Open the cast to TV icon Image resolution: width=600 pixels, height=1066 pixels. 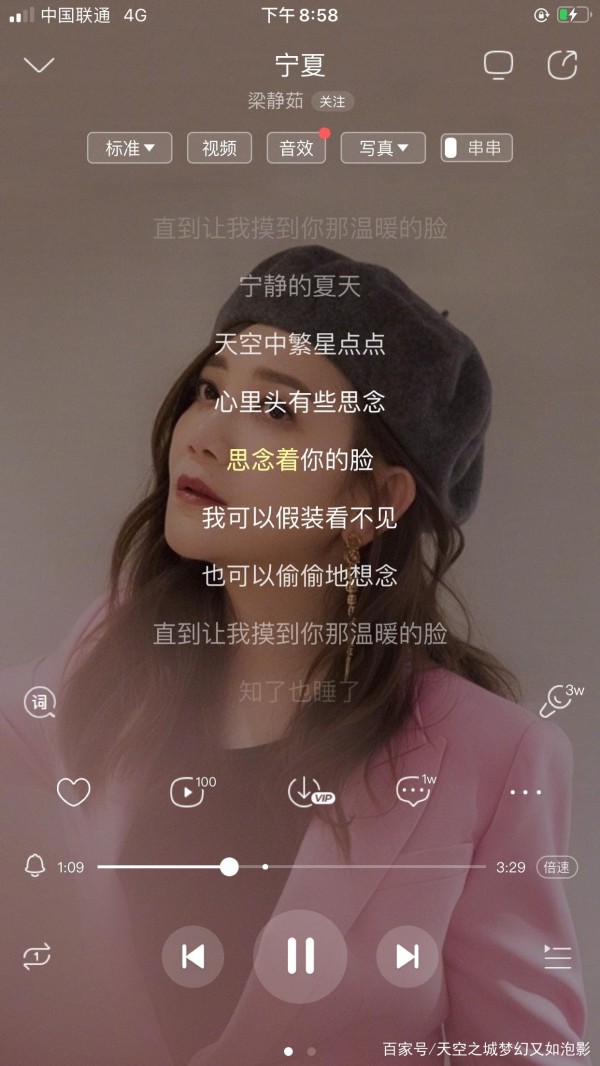(497, 65)
